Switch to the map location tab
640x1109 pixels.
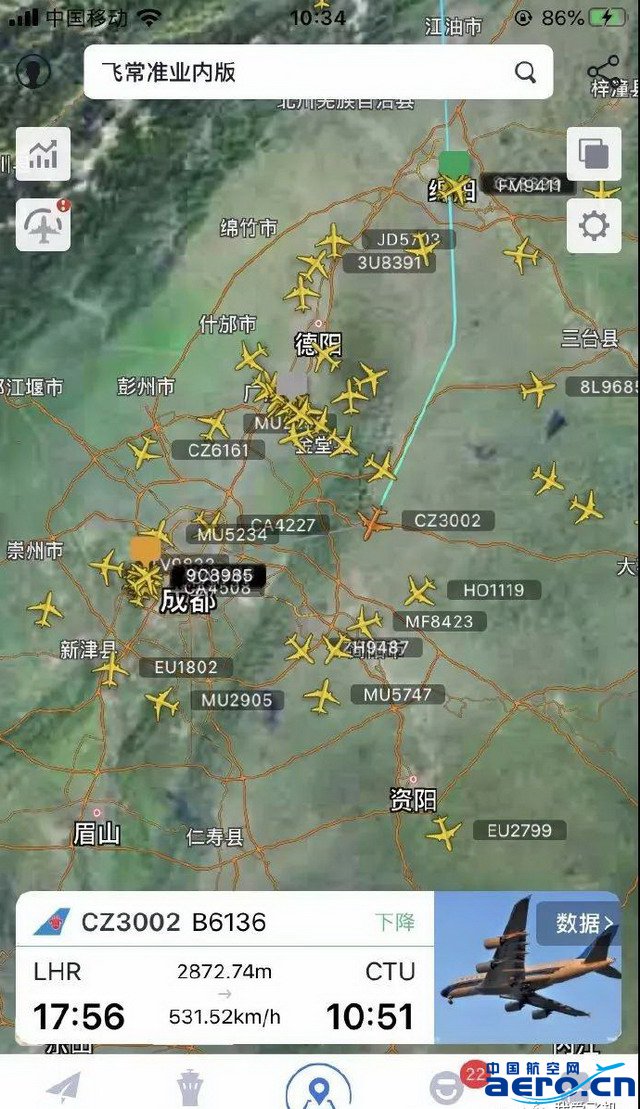click(319, 1087)
